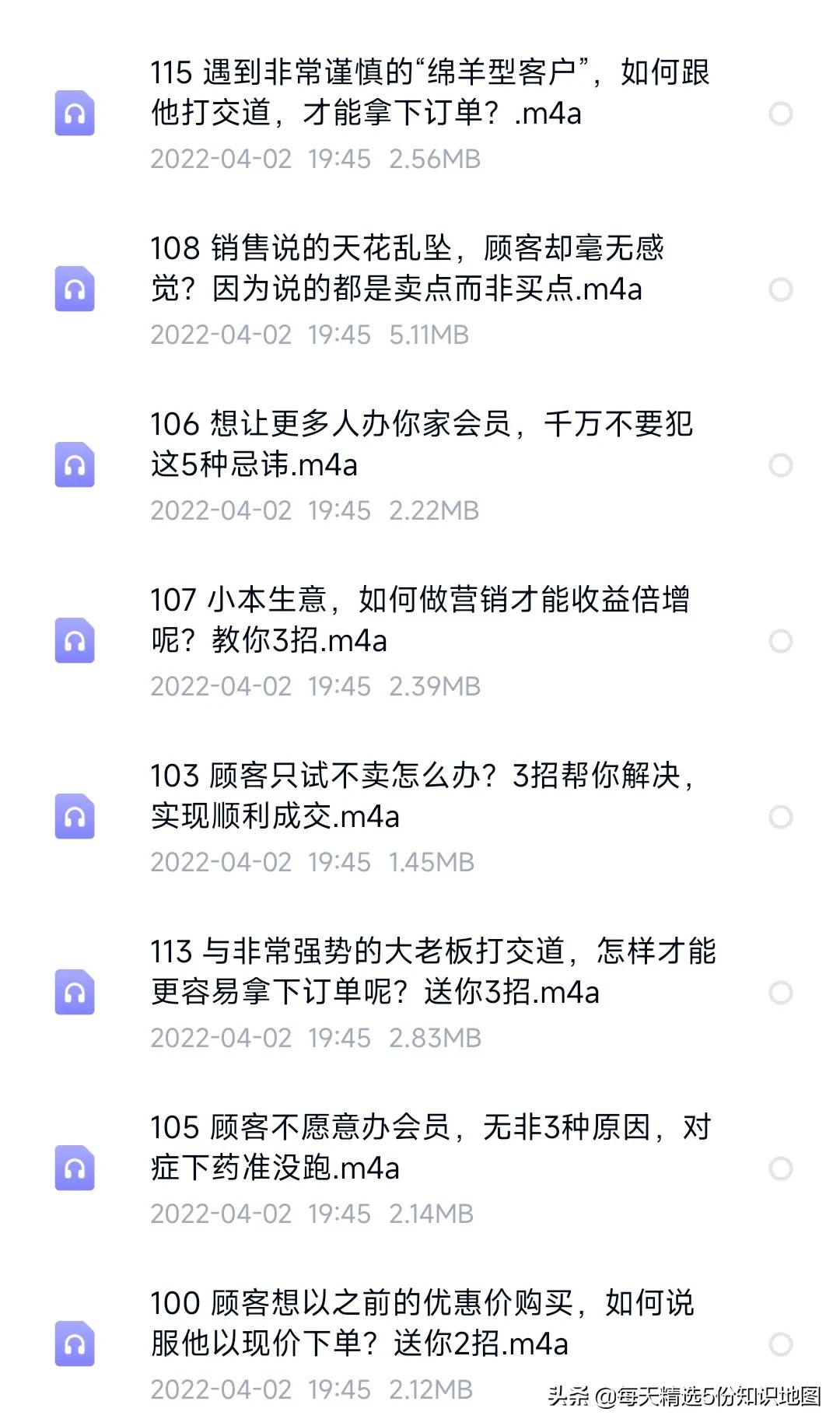Open audio file 106 about 办会员忌讳

(428, 446)
